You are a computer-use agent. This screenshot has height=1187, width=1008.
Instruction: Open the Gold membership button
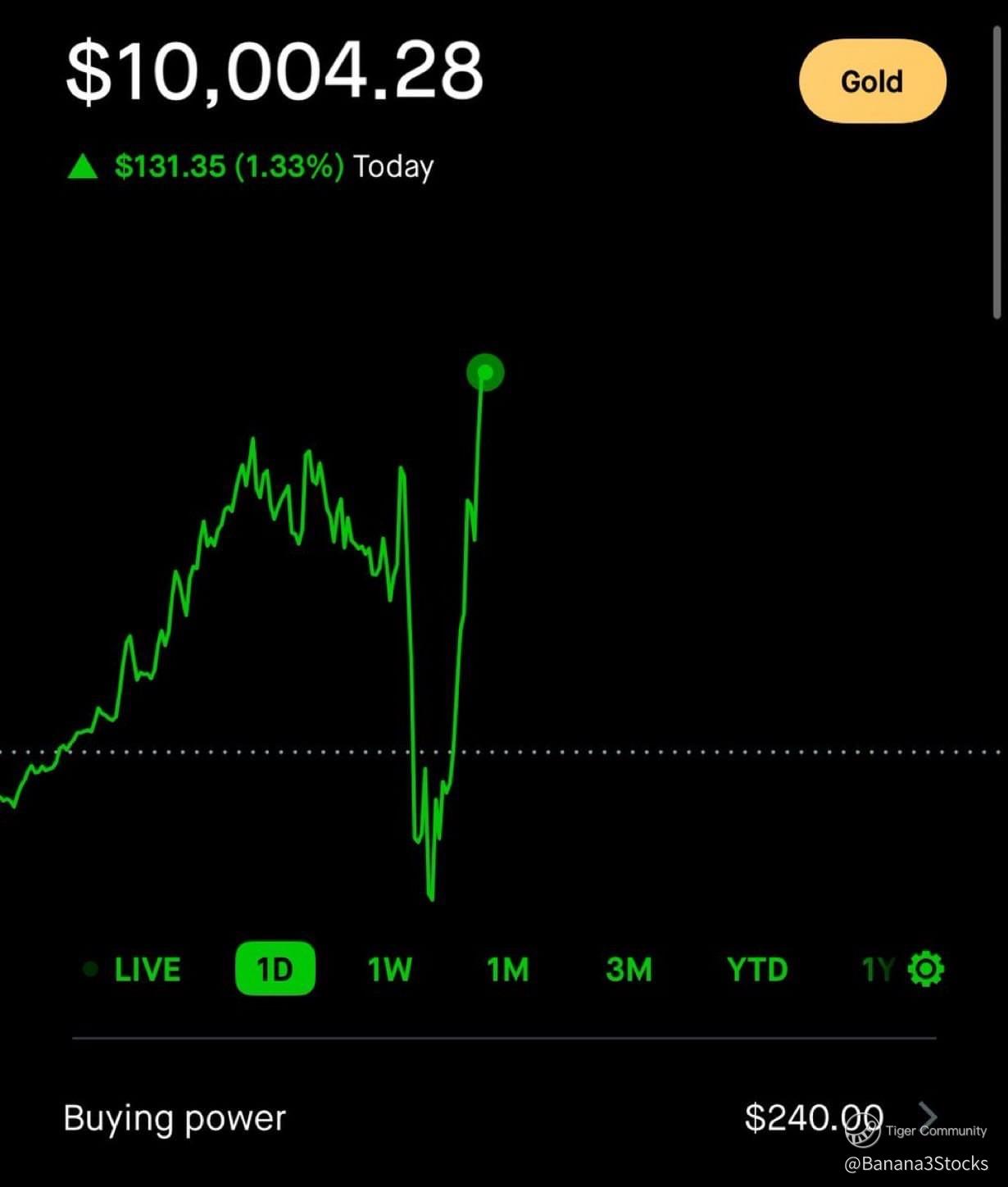click(872, 81)
